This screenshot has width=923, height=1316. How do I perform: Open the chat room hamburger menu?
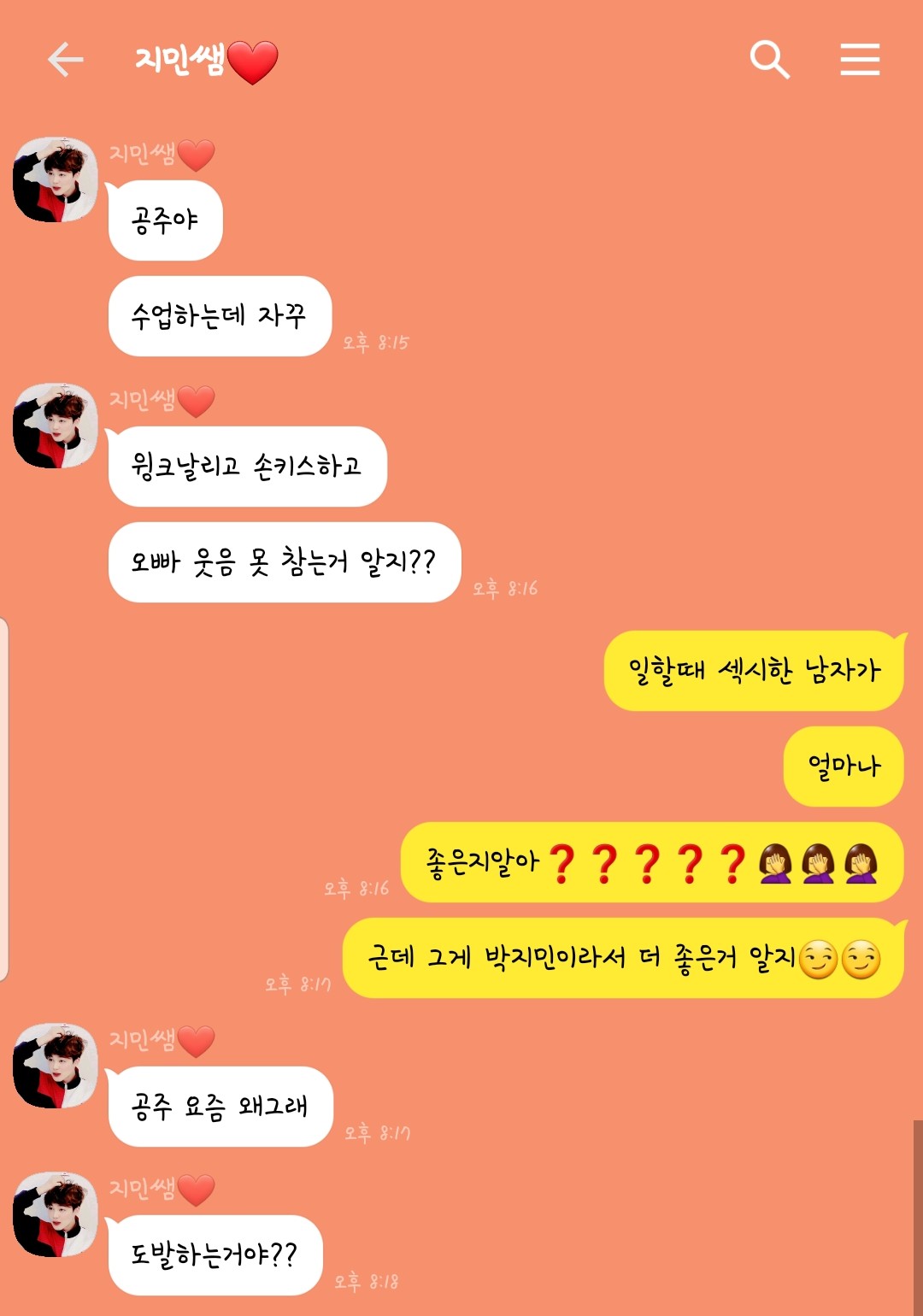pyautogui.click(x=860, y=60)
